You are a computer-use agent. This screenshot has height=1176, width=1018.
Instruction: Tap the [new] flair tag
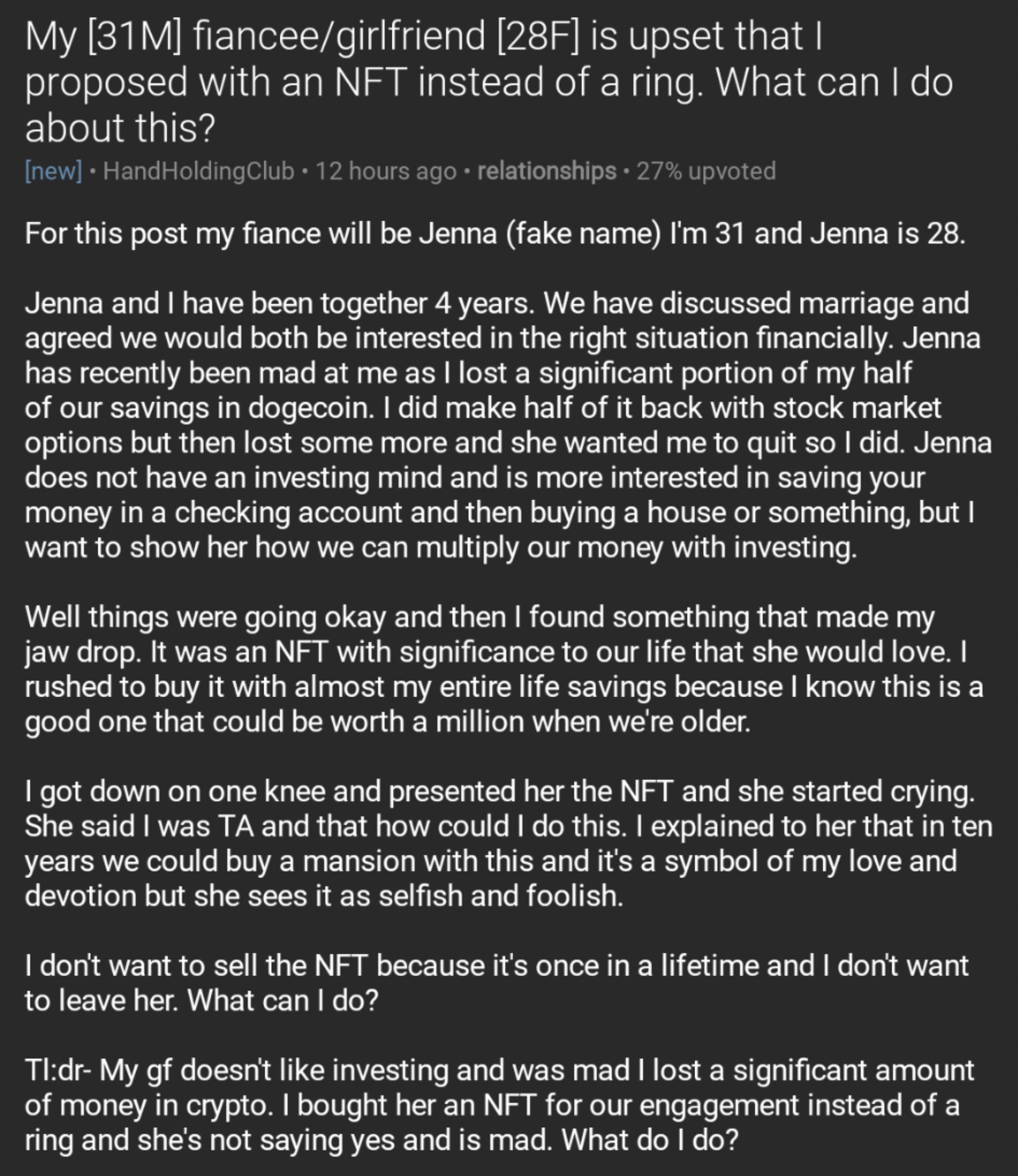click(53, 171)
